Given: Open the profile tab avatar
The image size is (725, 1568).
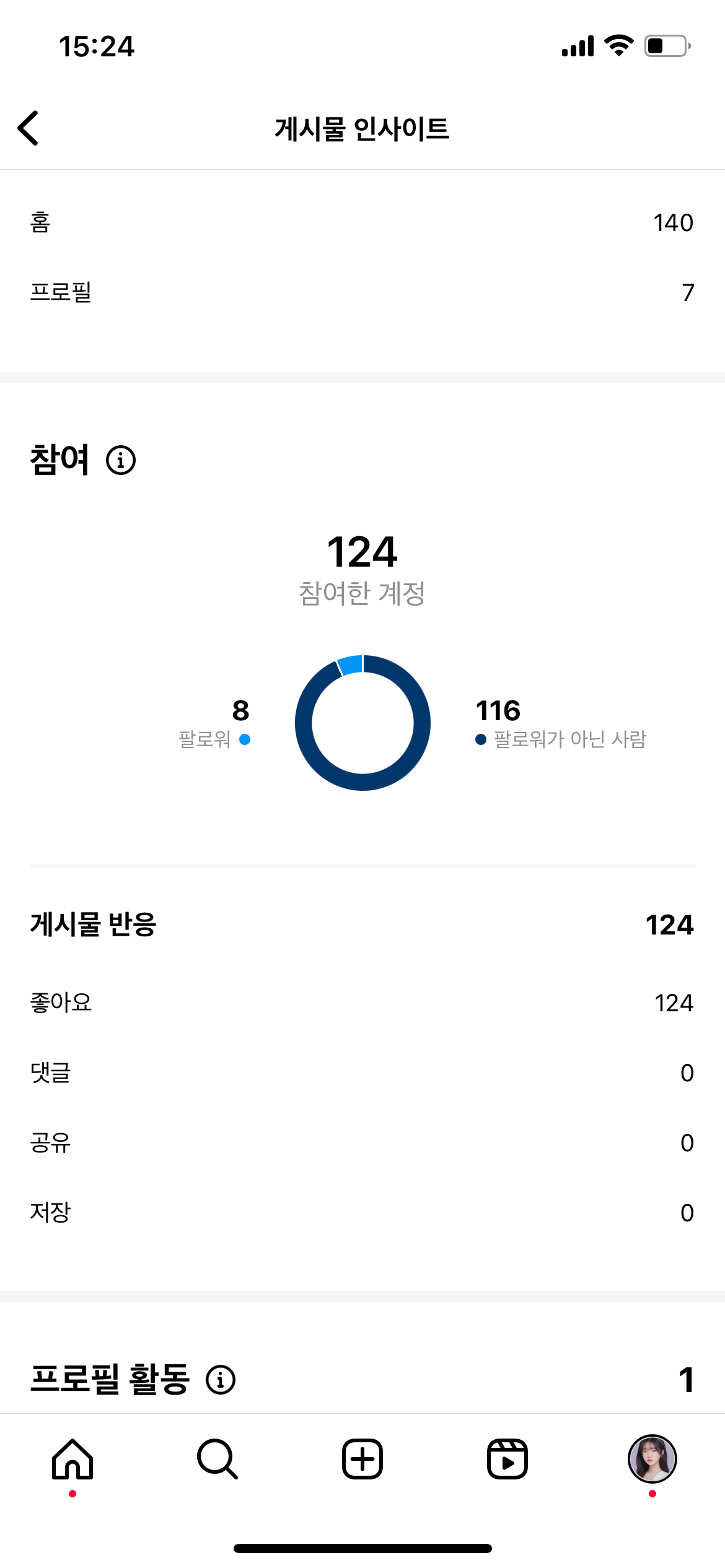Looking at the screenshot, I should 652,1459.
